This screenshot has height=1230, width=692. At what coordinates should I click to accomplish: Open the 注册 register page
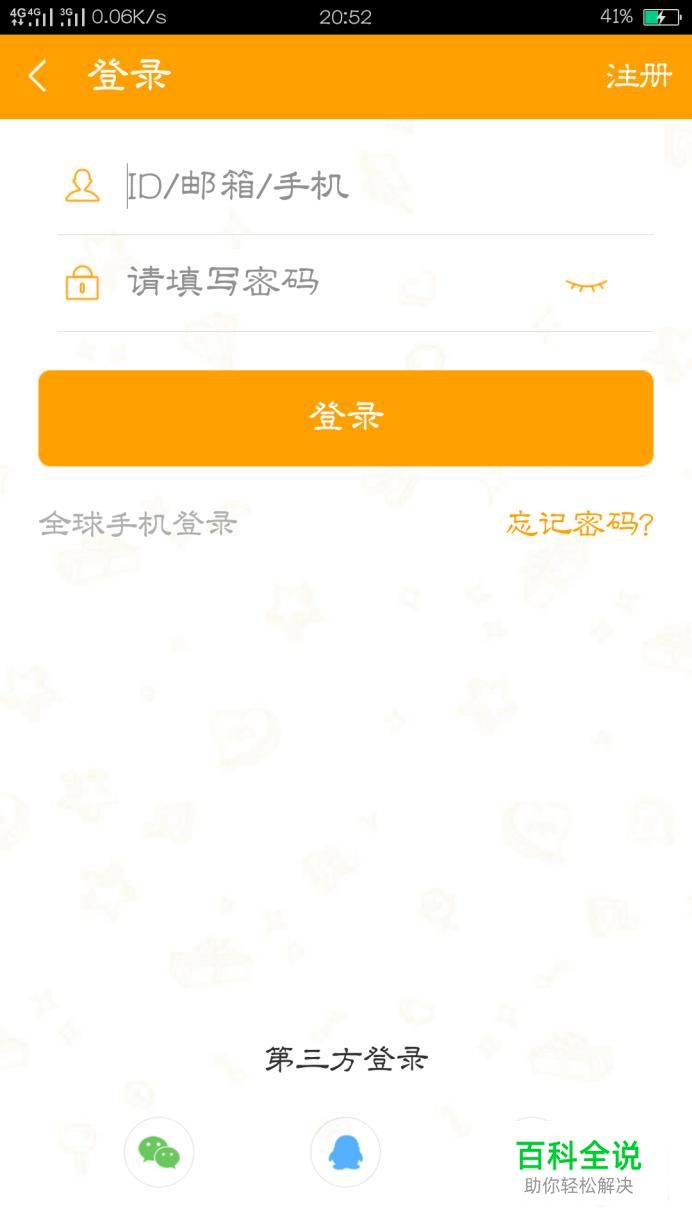(x=638, y=76)
